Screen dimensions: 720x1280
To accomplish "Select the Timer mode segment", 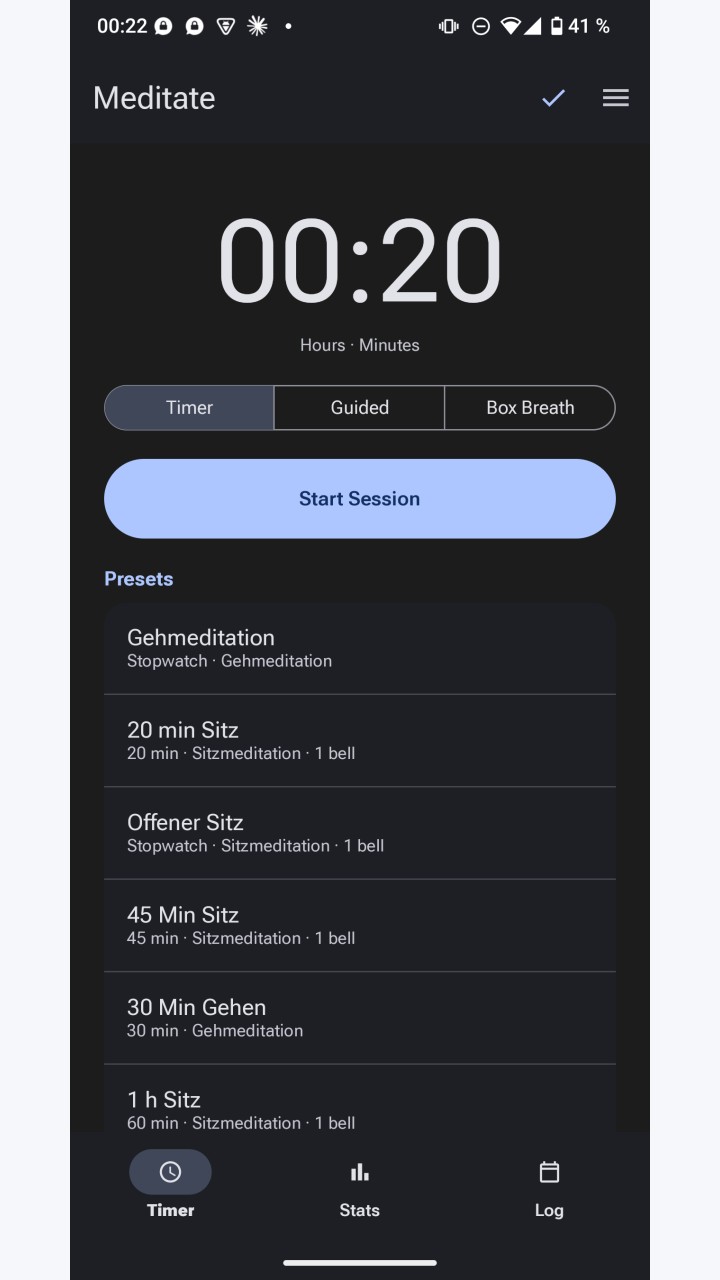I will (x=189, y=408).
